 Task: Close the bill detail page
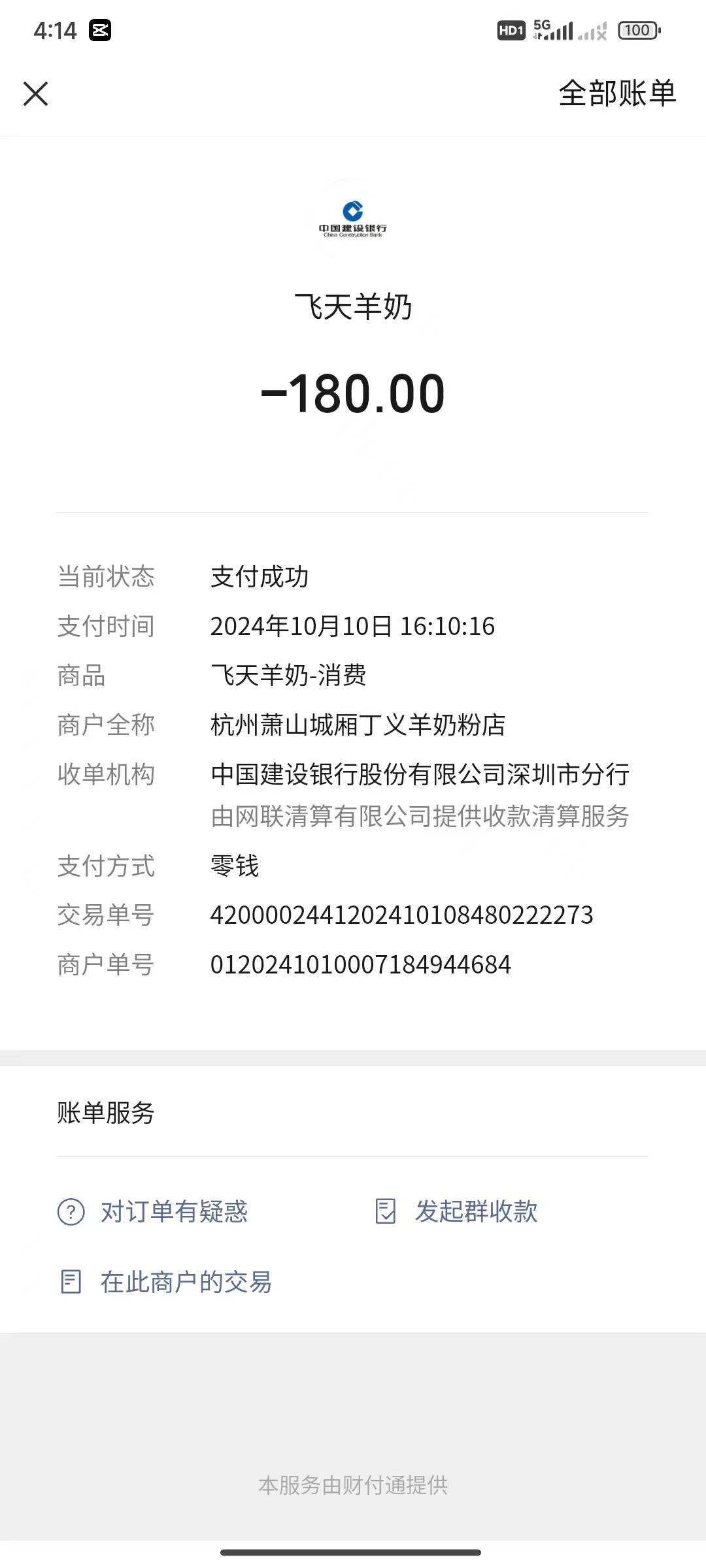36,93
